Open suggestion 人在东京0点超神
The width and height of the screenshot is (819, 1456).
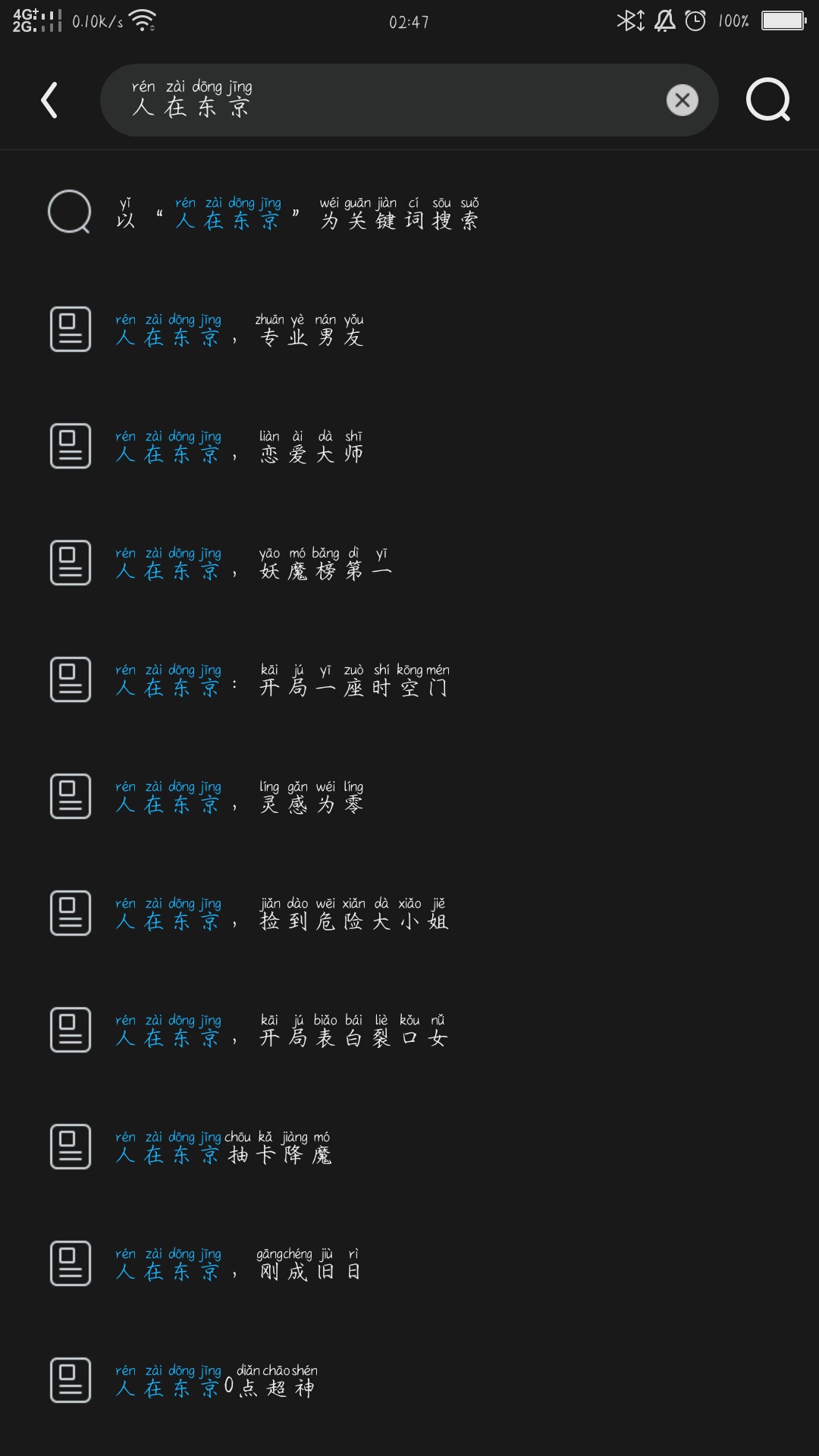tap(216, 1381)
